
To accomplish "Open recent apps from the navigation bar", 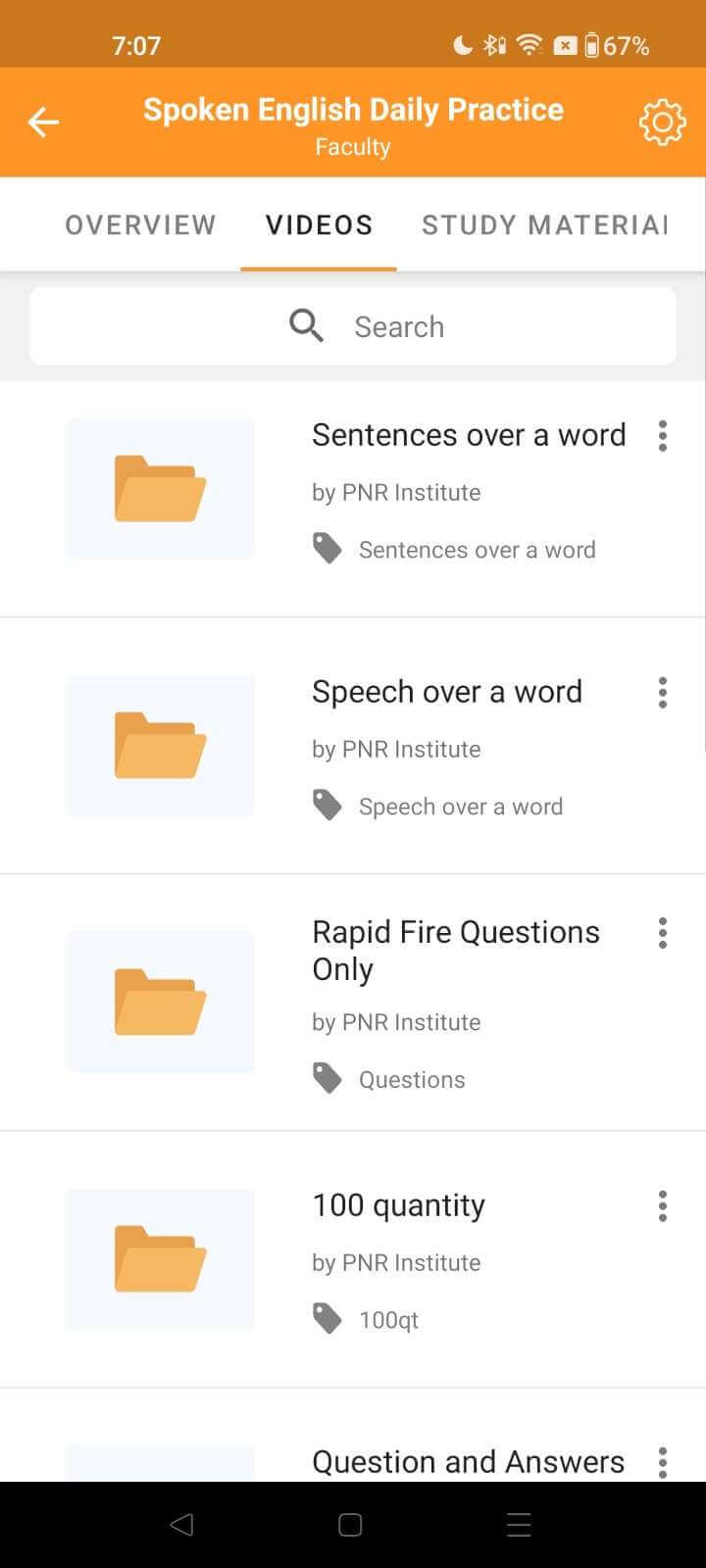I will 519,1525.
